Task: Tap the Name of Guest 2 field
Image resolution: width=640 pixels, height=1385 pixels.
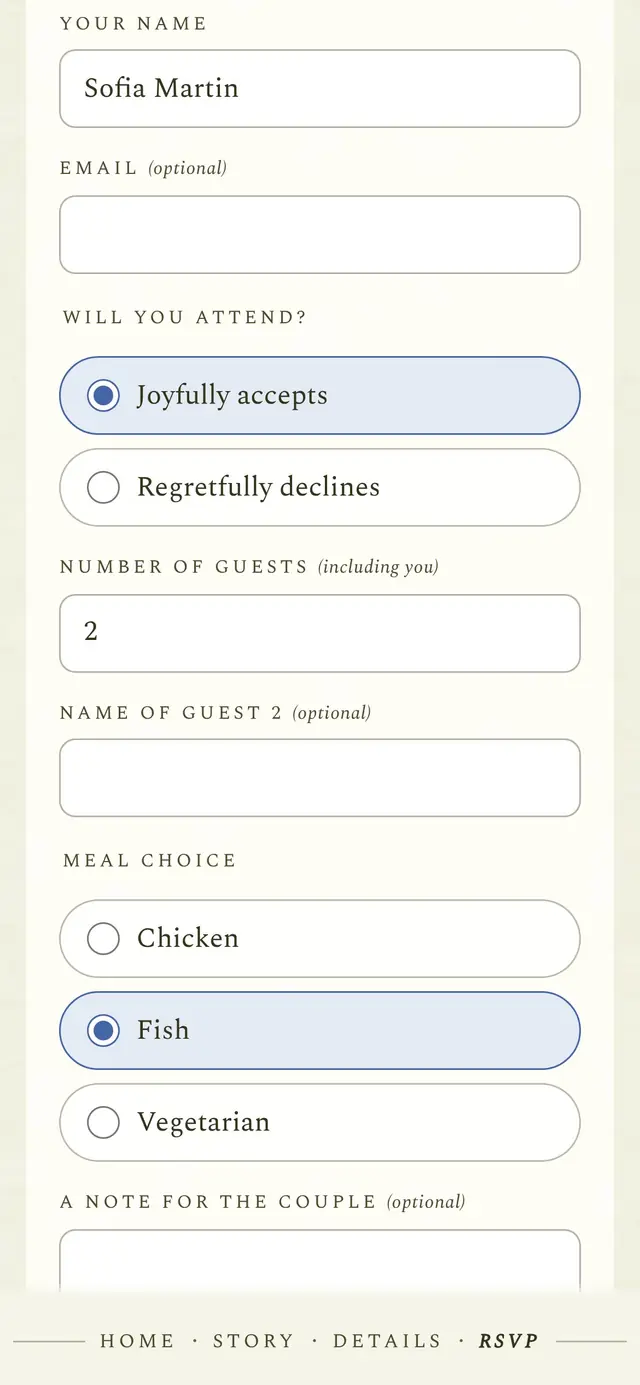Action: (320, 778)
